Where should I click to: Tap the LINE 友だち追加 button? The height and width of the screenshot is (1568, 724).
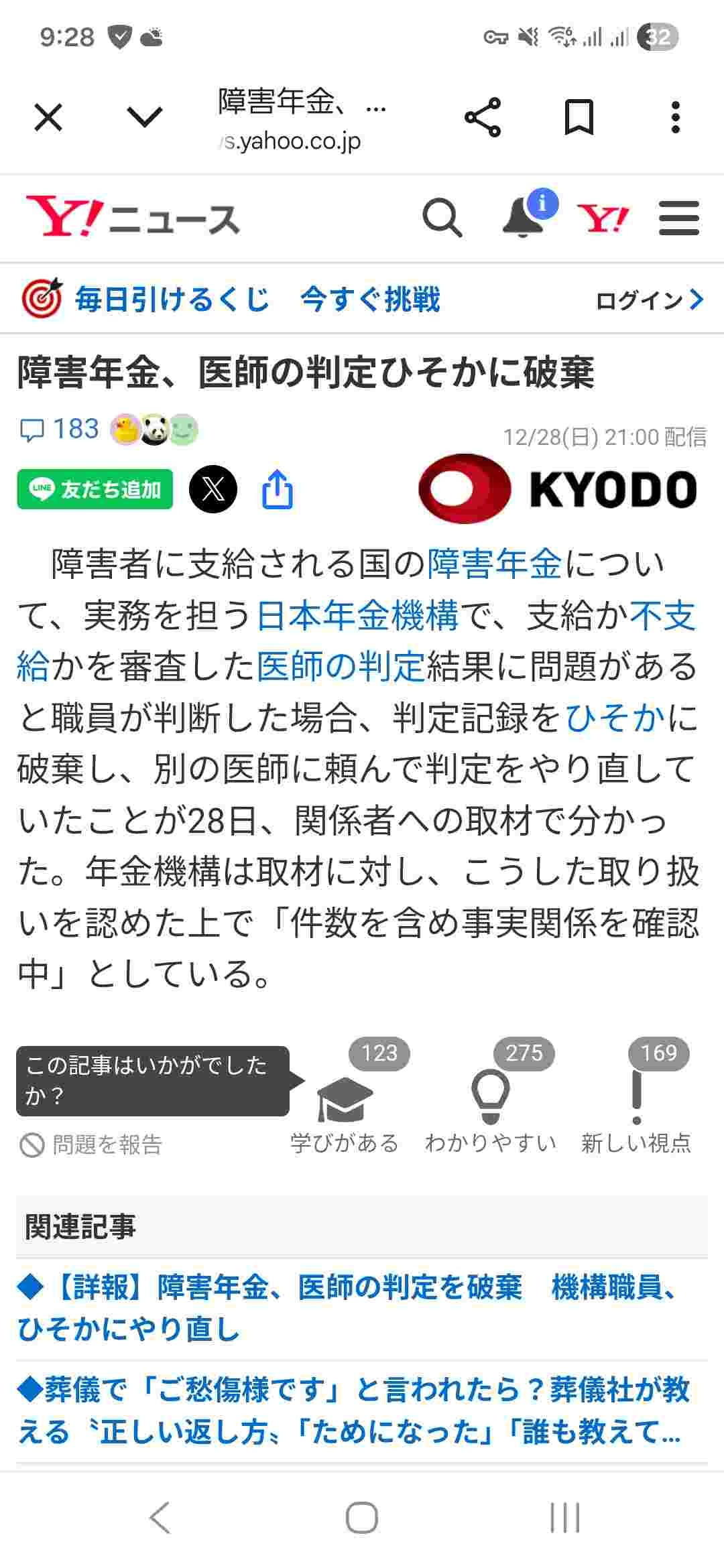[95, 490]
